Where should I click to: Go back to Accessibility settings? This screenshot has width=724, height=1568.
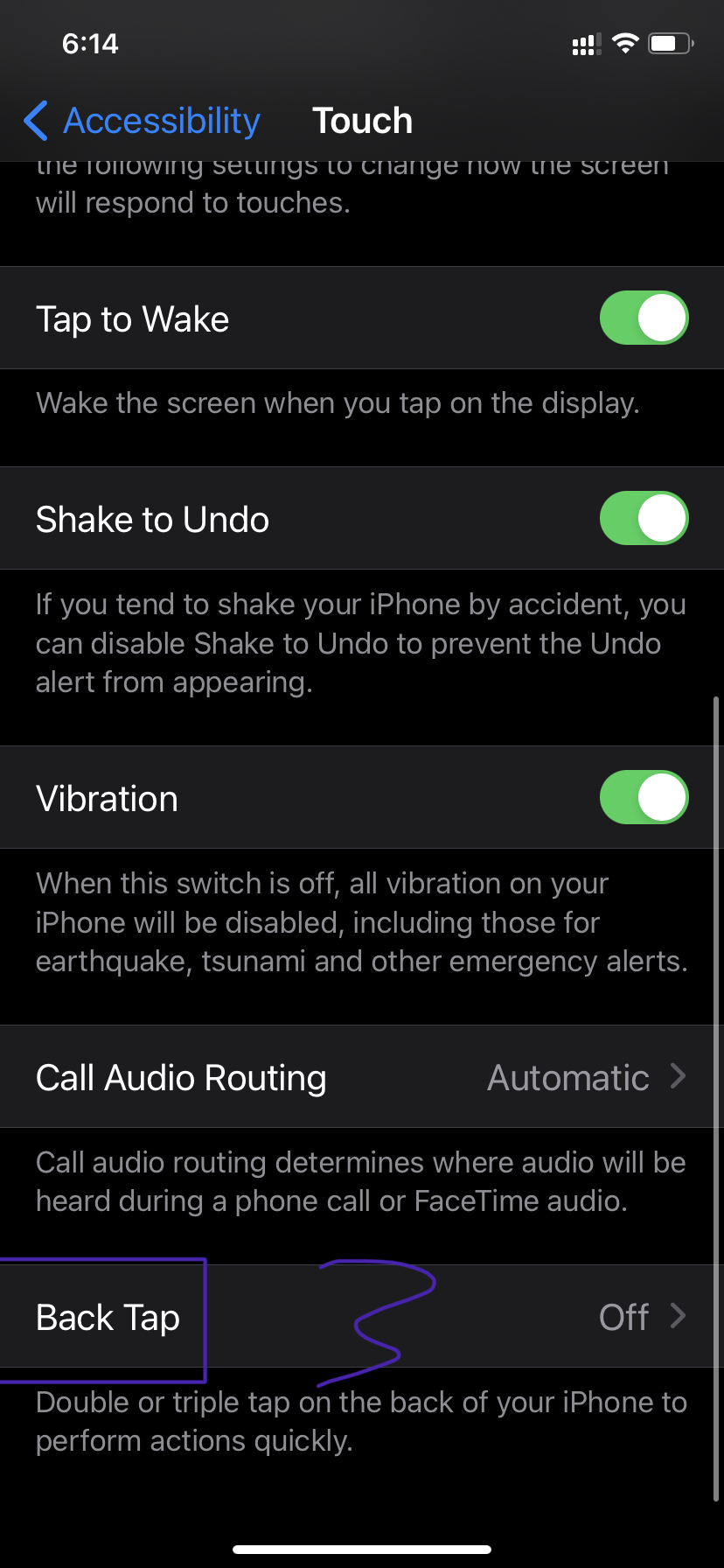point(143,121)
